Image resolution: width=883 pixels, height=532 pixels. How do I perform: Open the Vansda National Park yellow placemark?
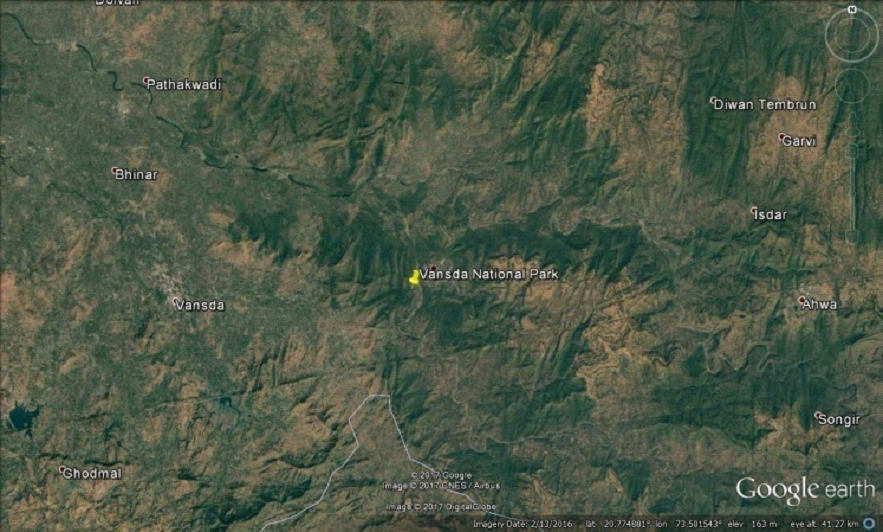414,278
